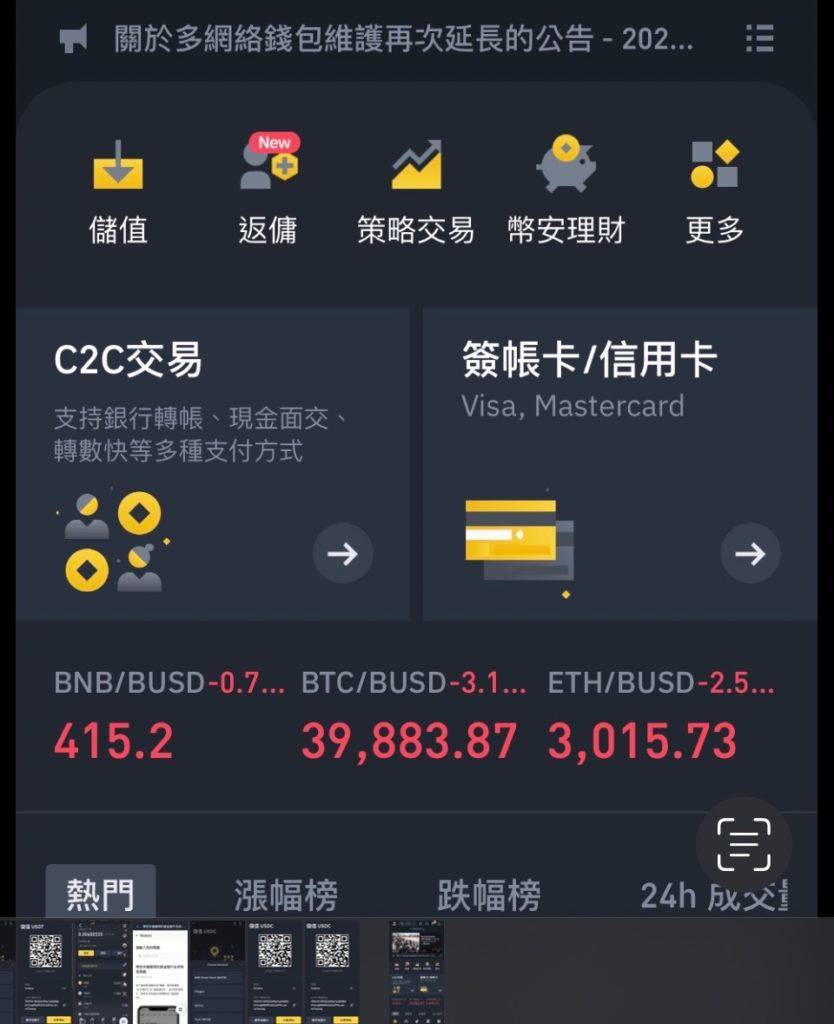This screenshot has width=834, height=1024.
Task: View the ETH/BUSD trading pair
Action: point(660,714)
